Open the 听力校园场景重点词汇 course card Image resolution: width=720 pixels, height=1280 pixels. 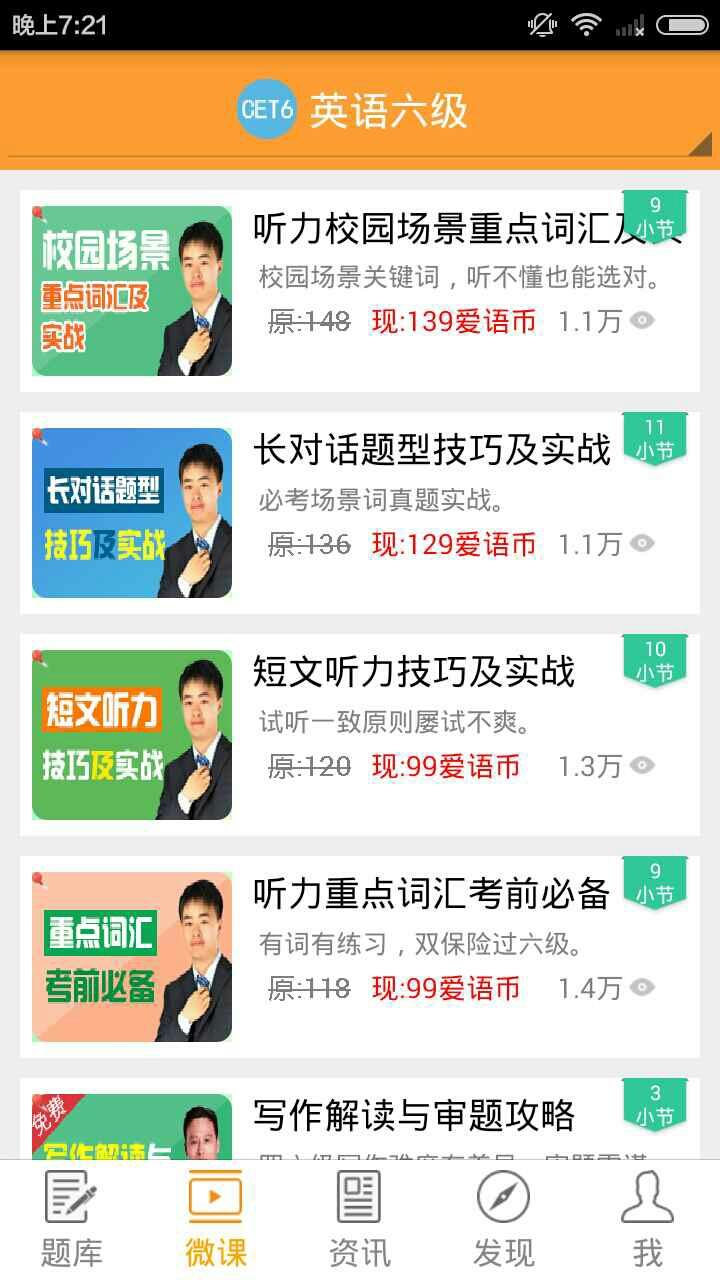tap(360, 290)
